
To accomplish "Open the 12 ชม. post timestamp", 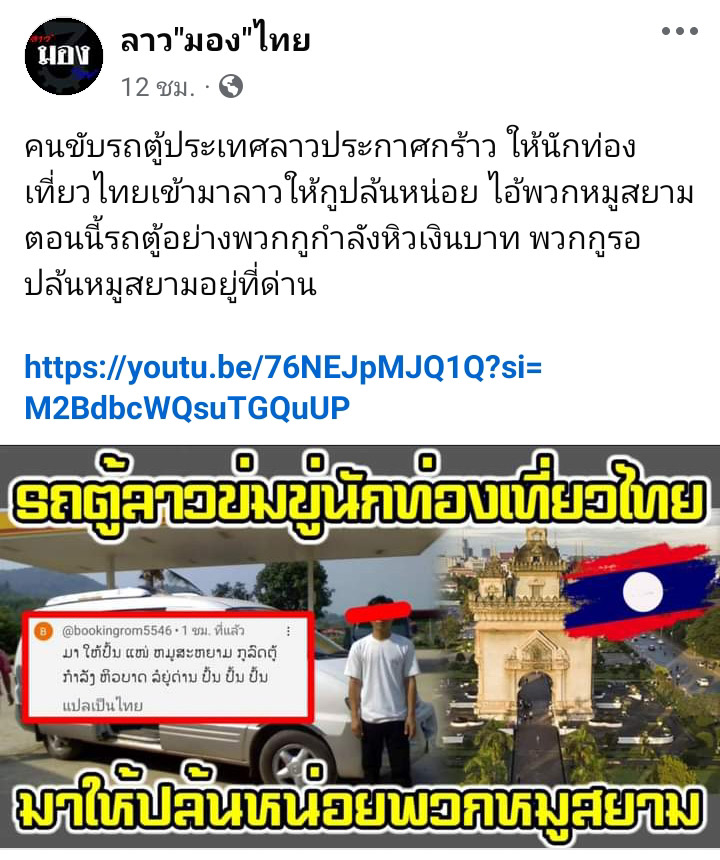I will pos(158,87).
